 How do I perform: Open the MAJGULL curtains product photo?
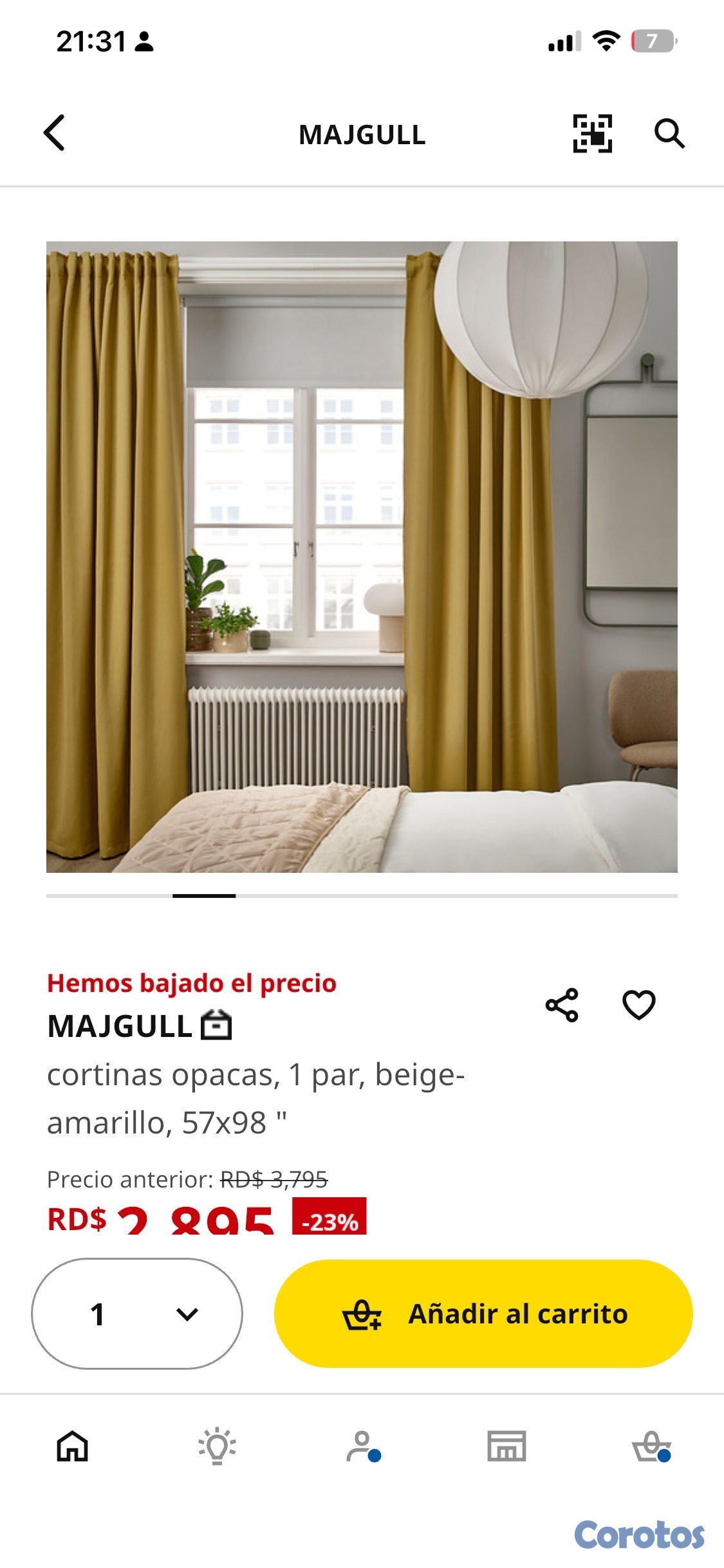point(362,557)
